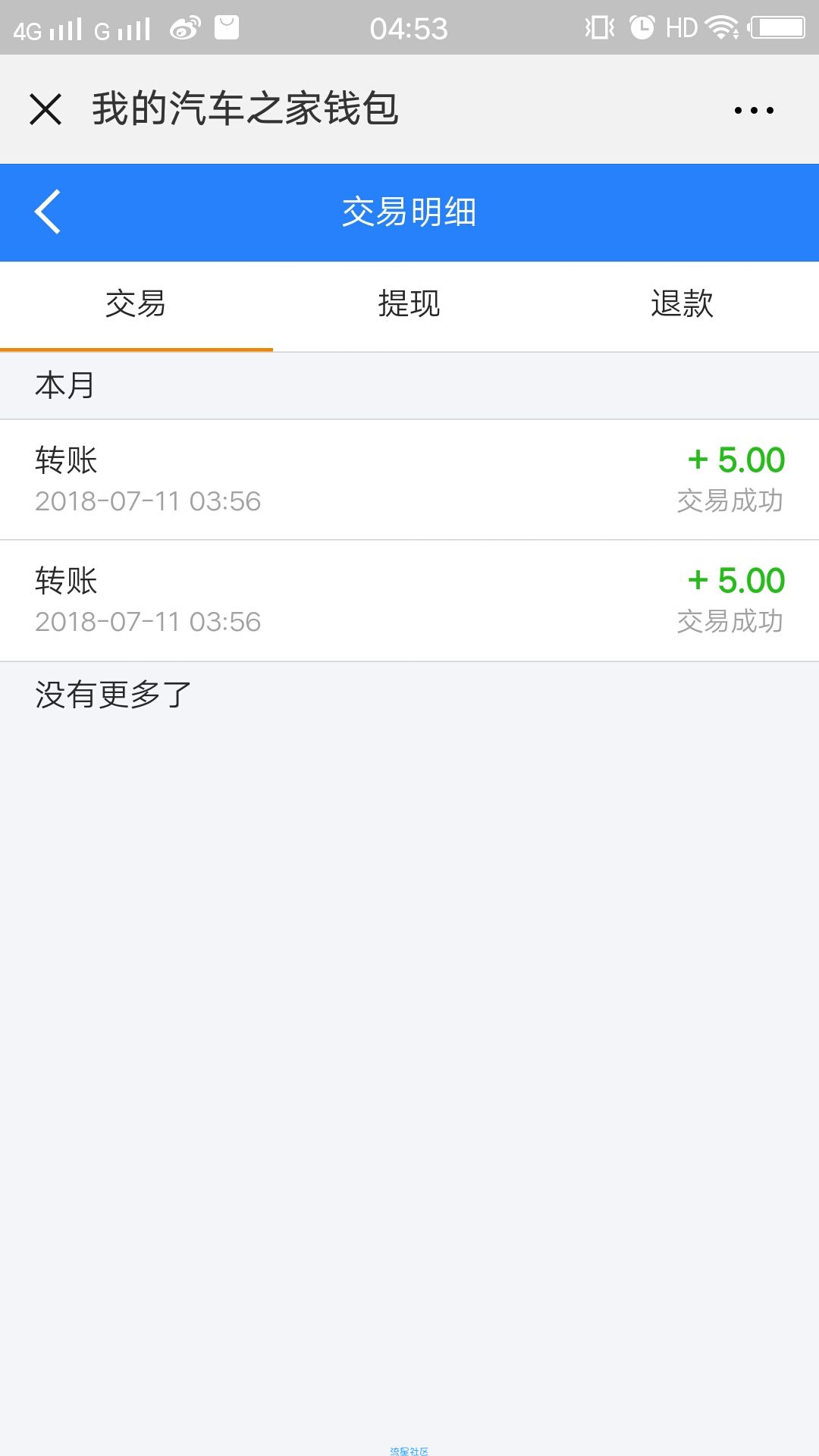Open the three-dot overflow menu

754,111
